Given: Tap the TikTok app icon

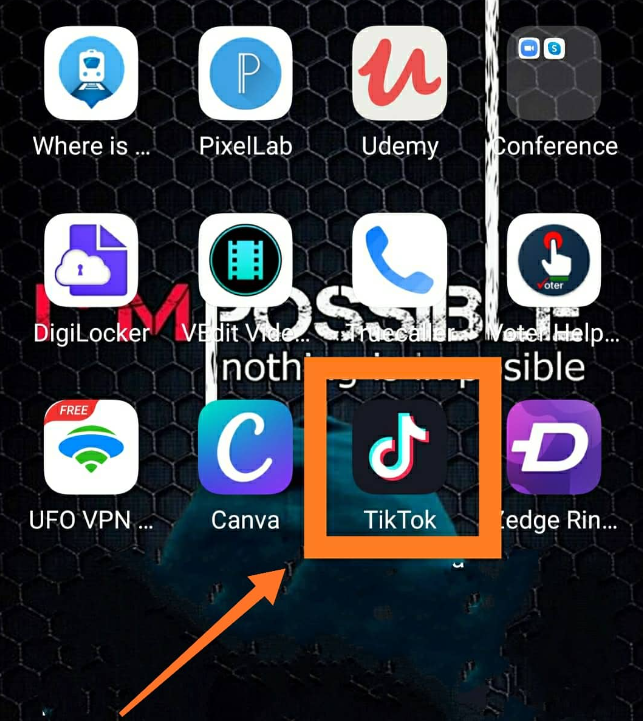Looking at the screenshot, I should pos(399,447).
